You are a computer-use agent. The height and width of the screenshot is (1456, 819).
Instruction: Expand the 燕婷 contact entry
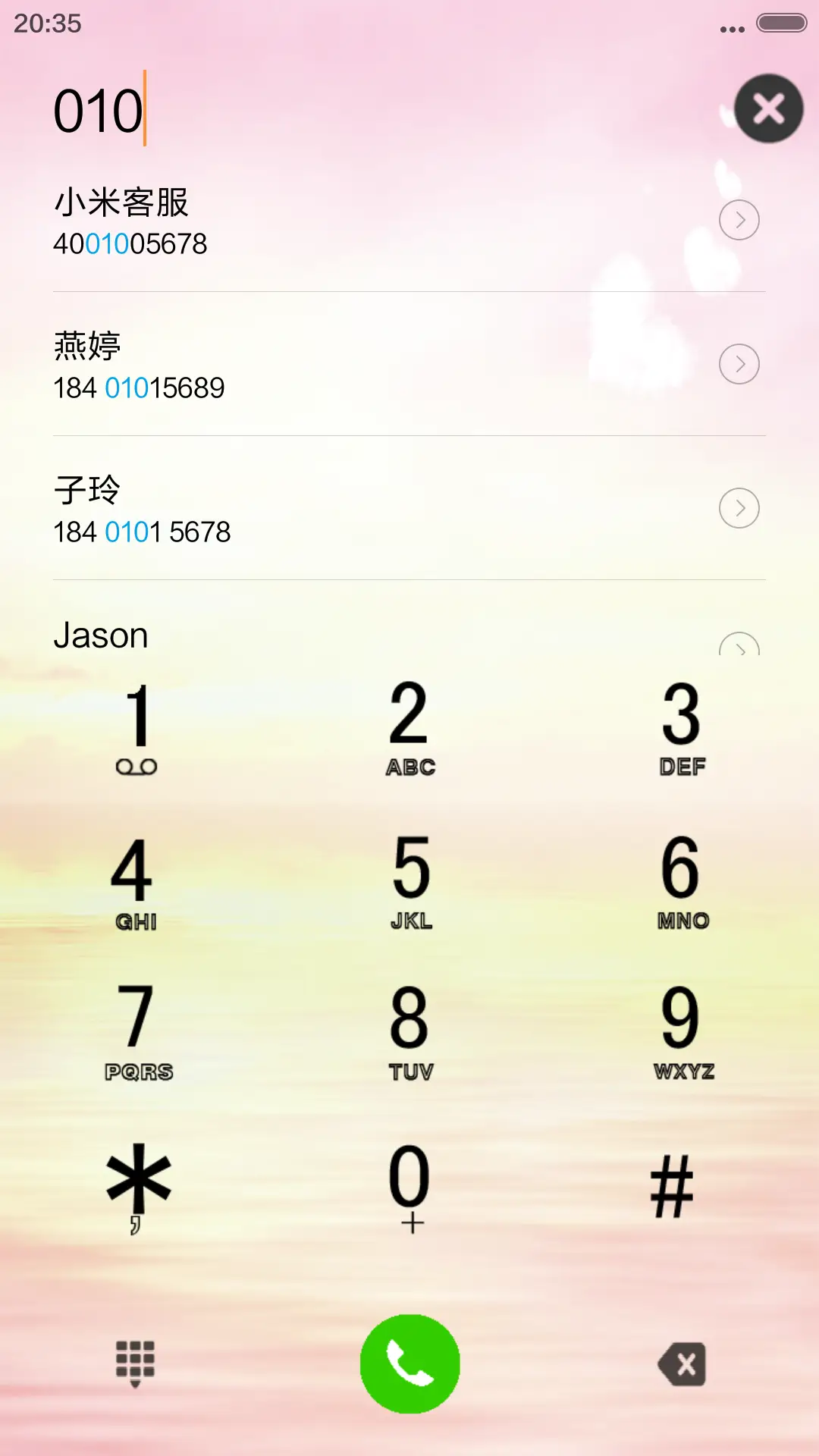pos(739,364)
